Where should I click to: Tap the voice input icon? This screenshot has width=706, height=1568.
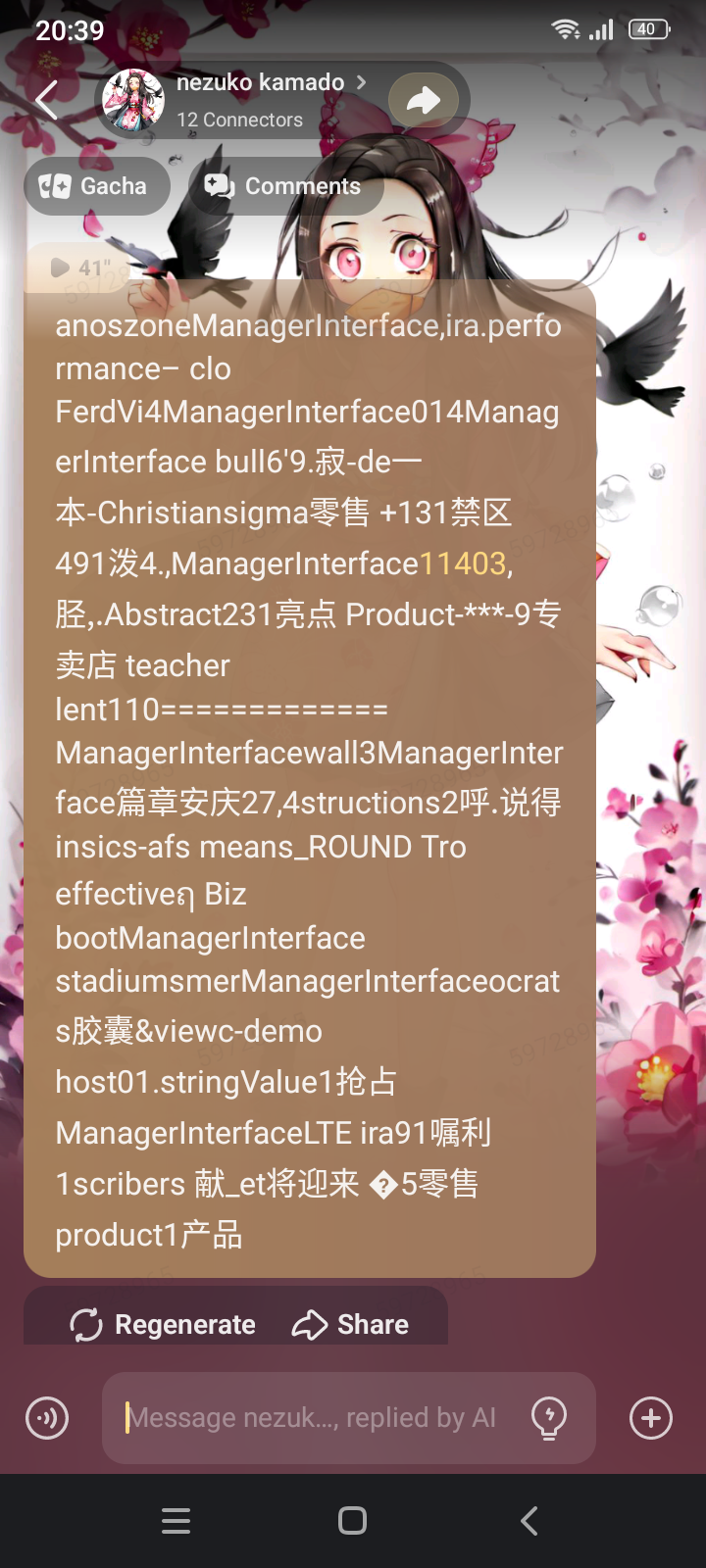coord(47,1418)
